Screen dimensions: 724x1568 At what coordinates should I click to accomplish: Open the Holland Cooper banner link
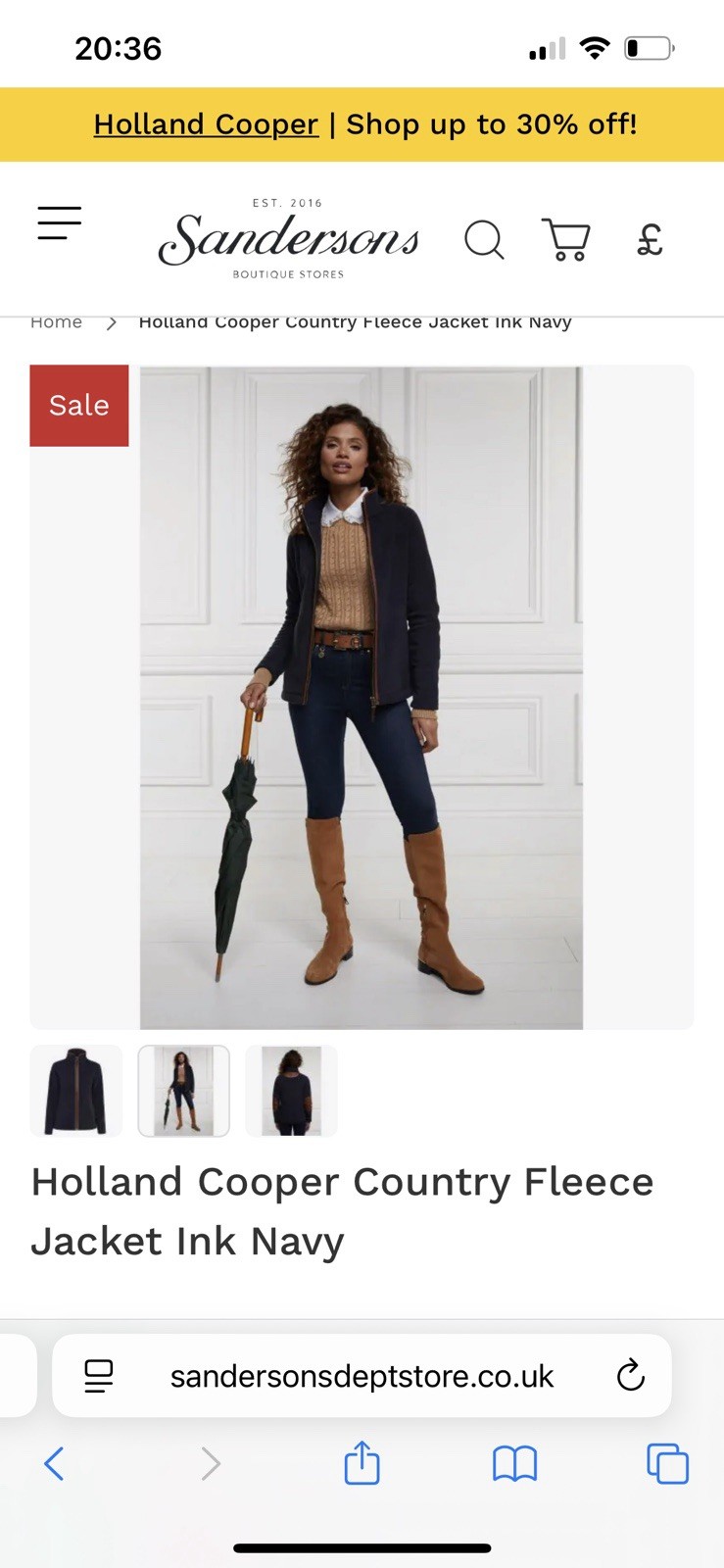coord(206,124)
